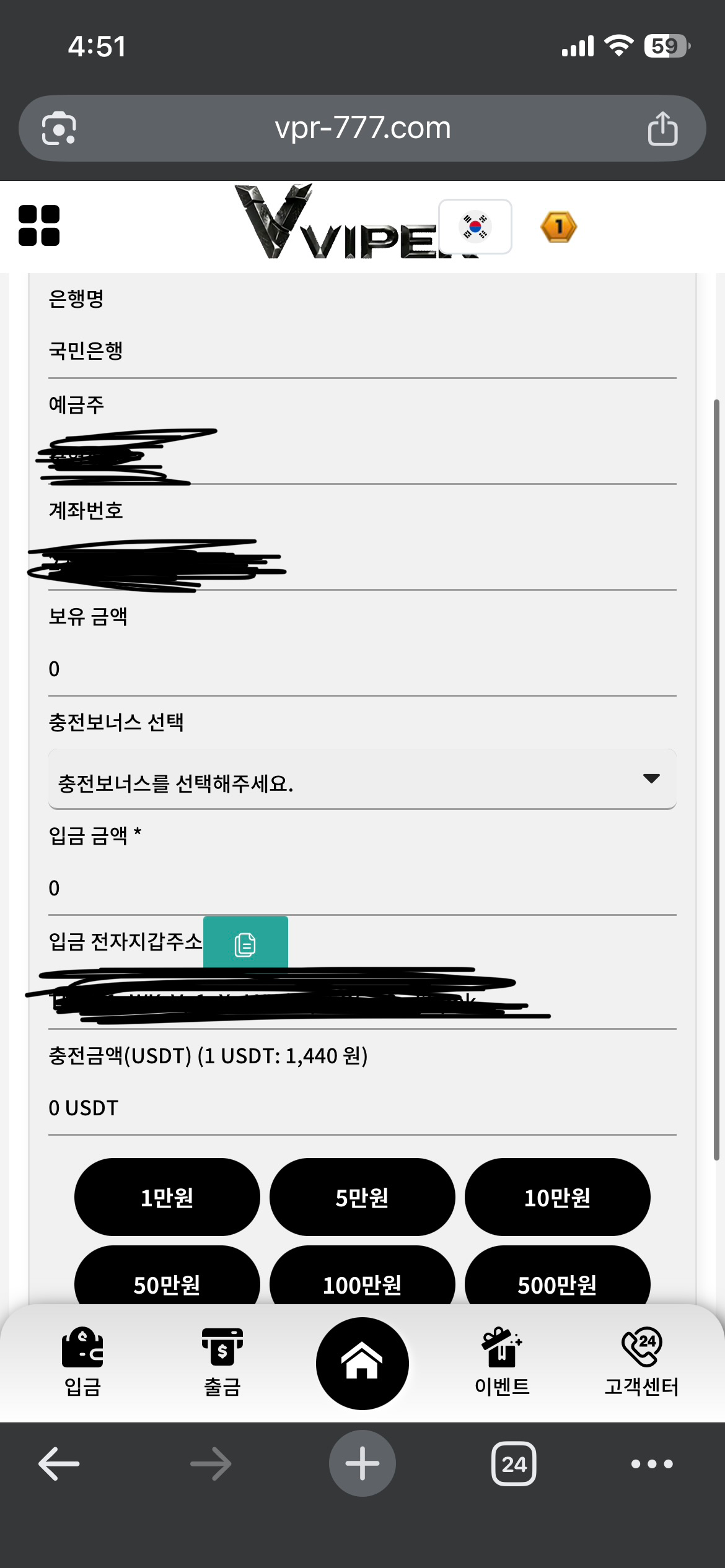Open the grid menu icon
This screenshot has width=725, height=1568.
point(39,225)
